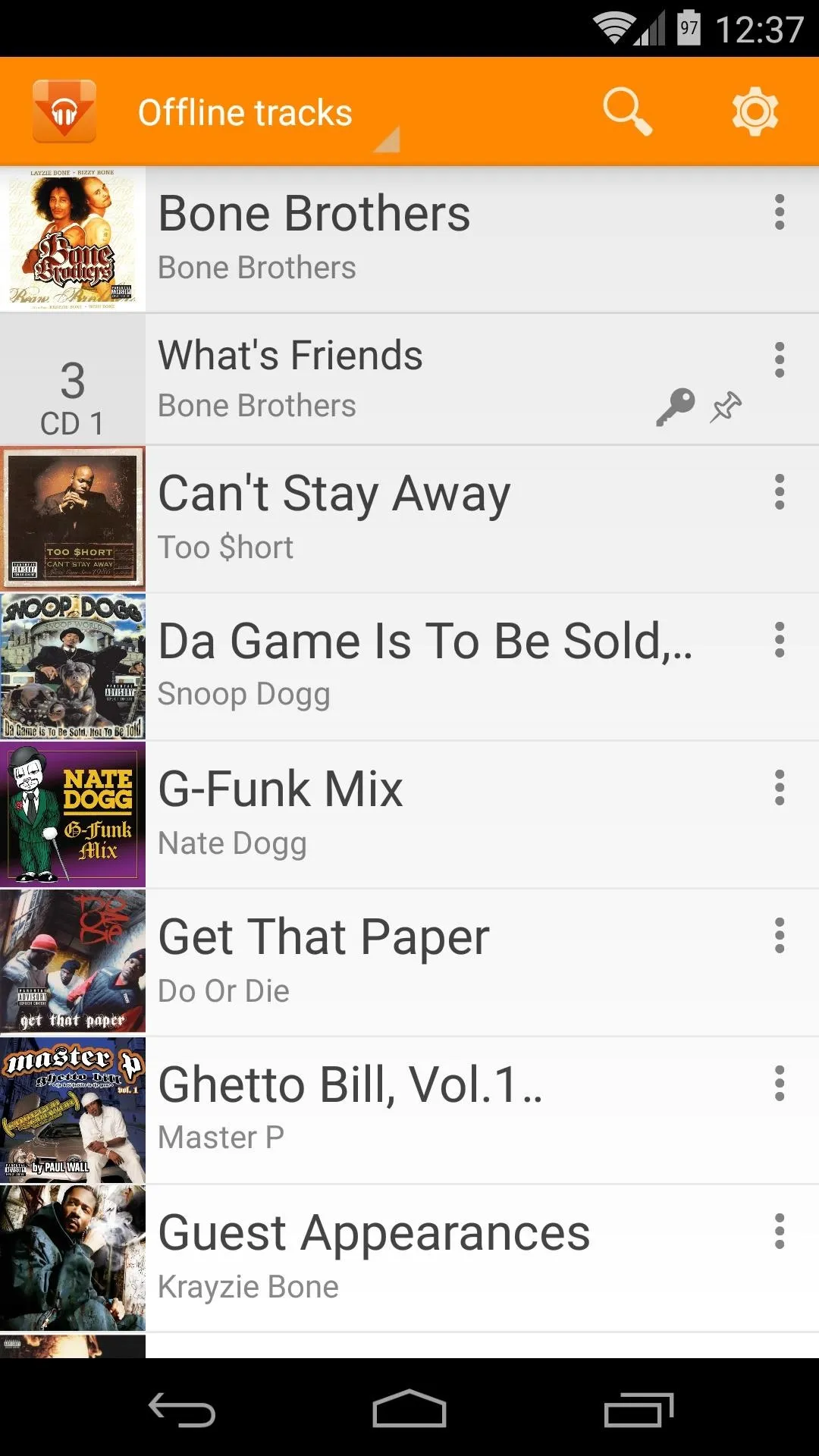Open overflow menu for Guest Appearances
This screenshot has height=1456, width=819.
pos(779,1232)
